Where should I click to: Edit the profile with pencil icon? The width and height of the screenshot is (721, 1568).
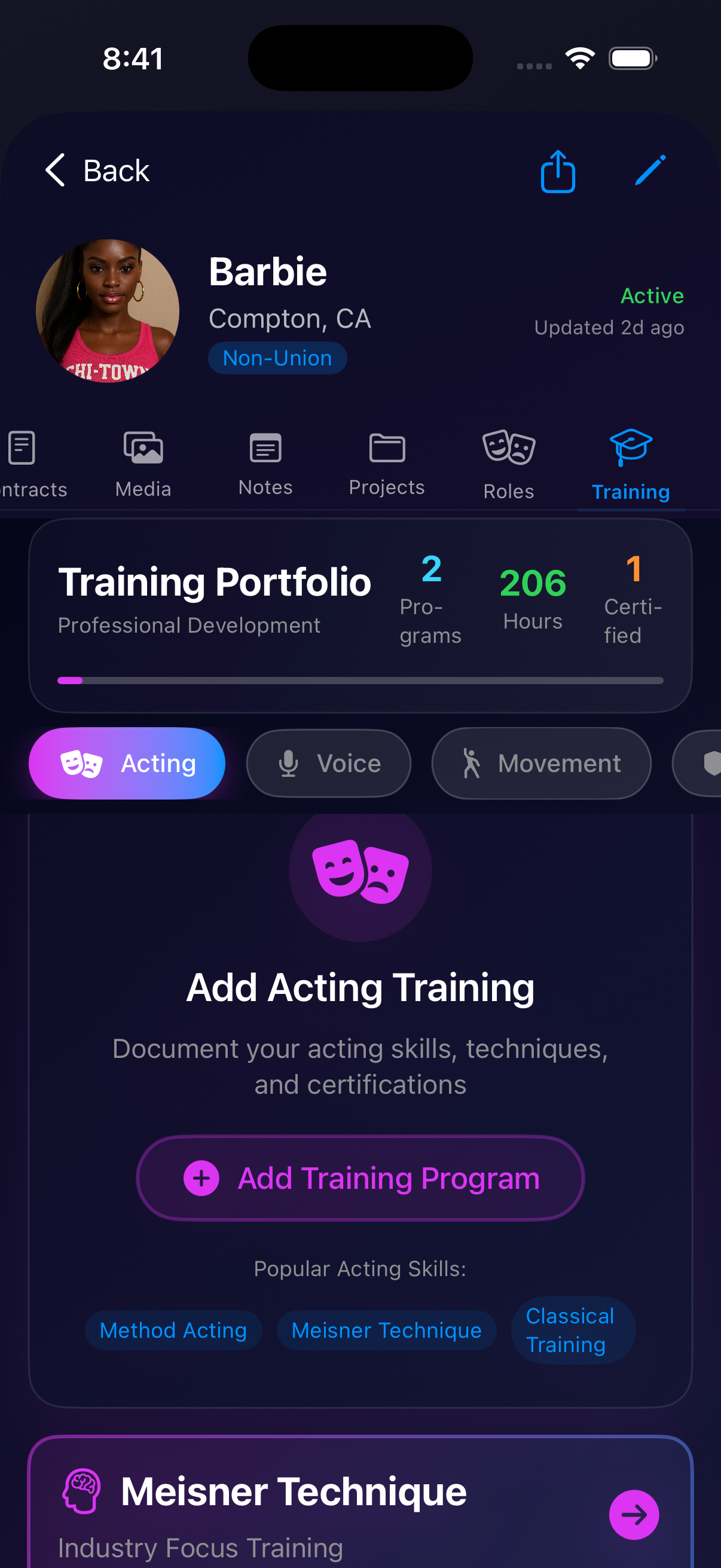tap(650, 170)
